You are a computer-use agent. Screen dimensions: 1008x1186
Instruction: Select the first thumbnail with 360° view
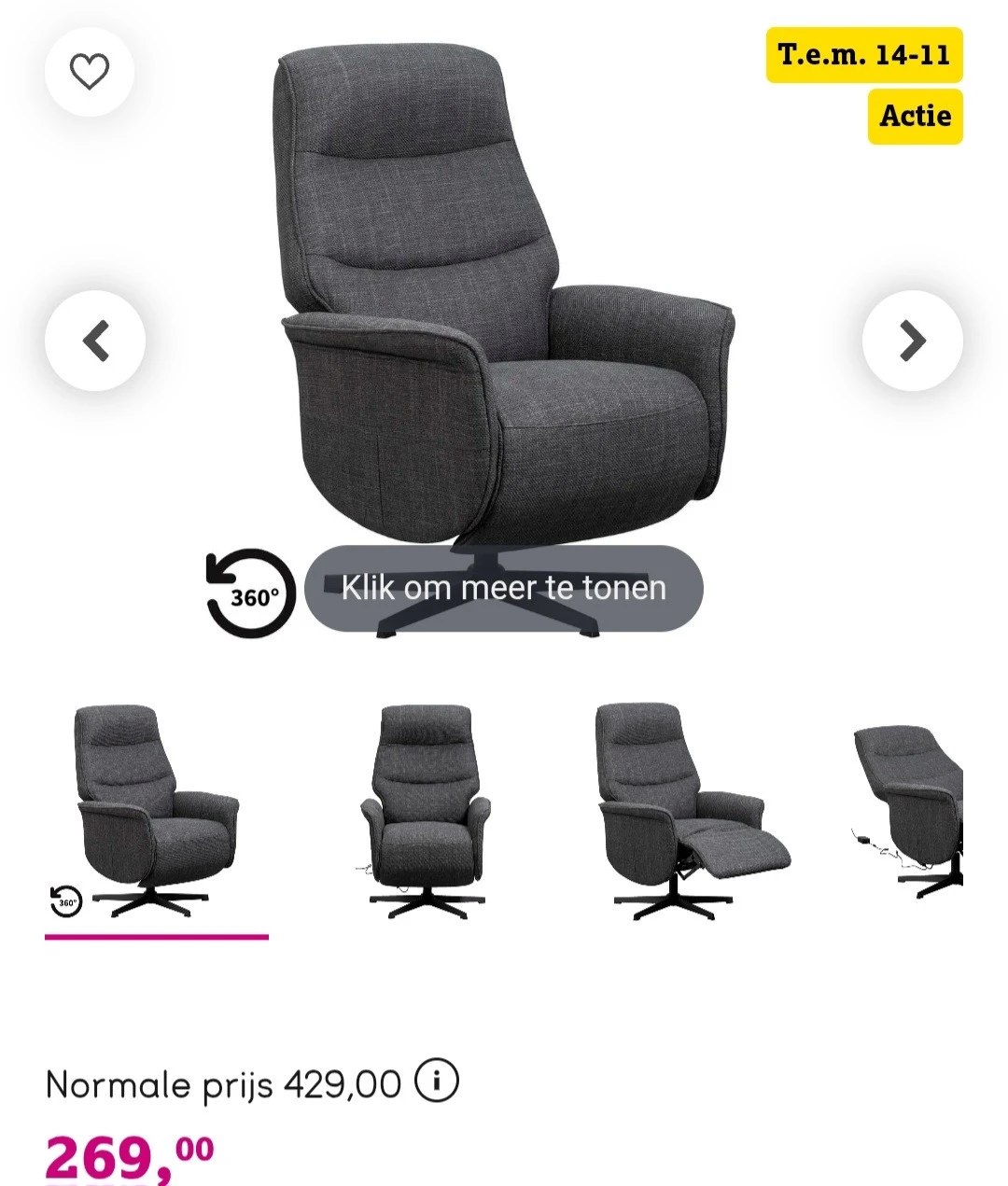(x=156, y=812)
